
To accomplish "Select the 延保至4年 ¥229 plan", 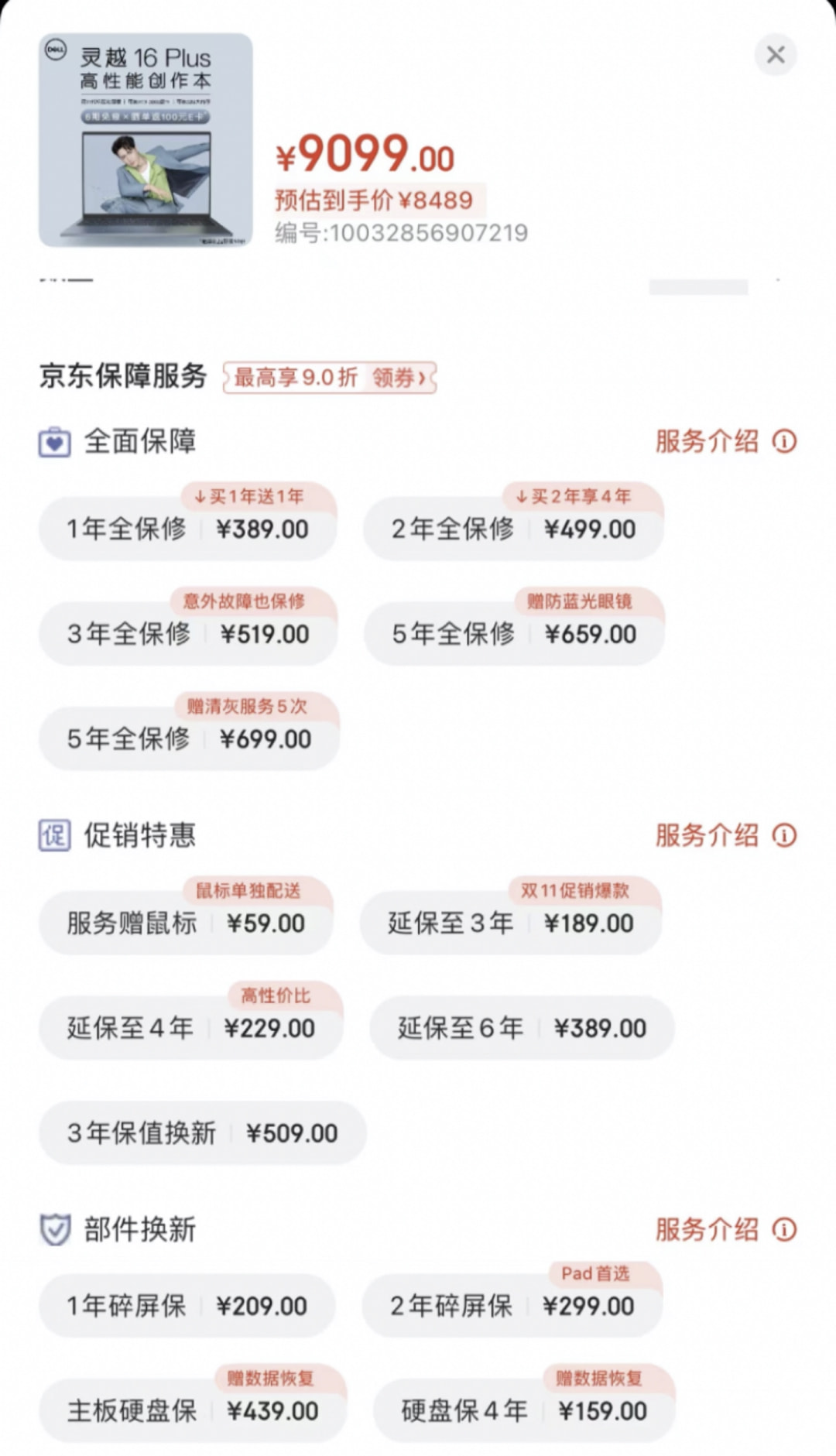I will pyautogui.click(x=189, y=1028).
